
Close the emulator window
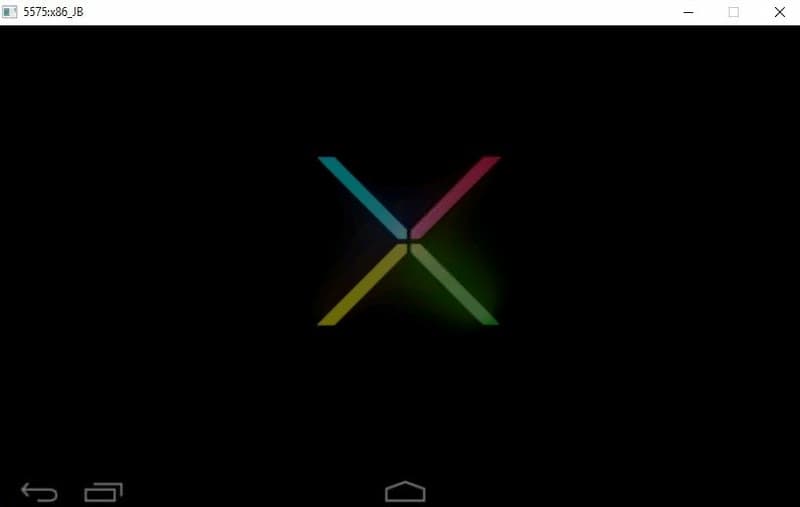tap(779, 12)
